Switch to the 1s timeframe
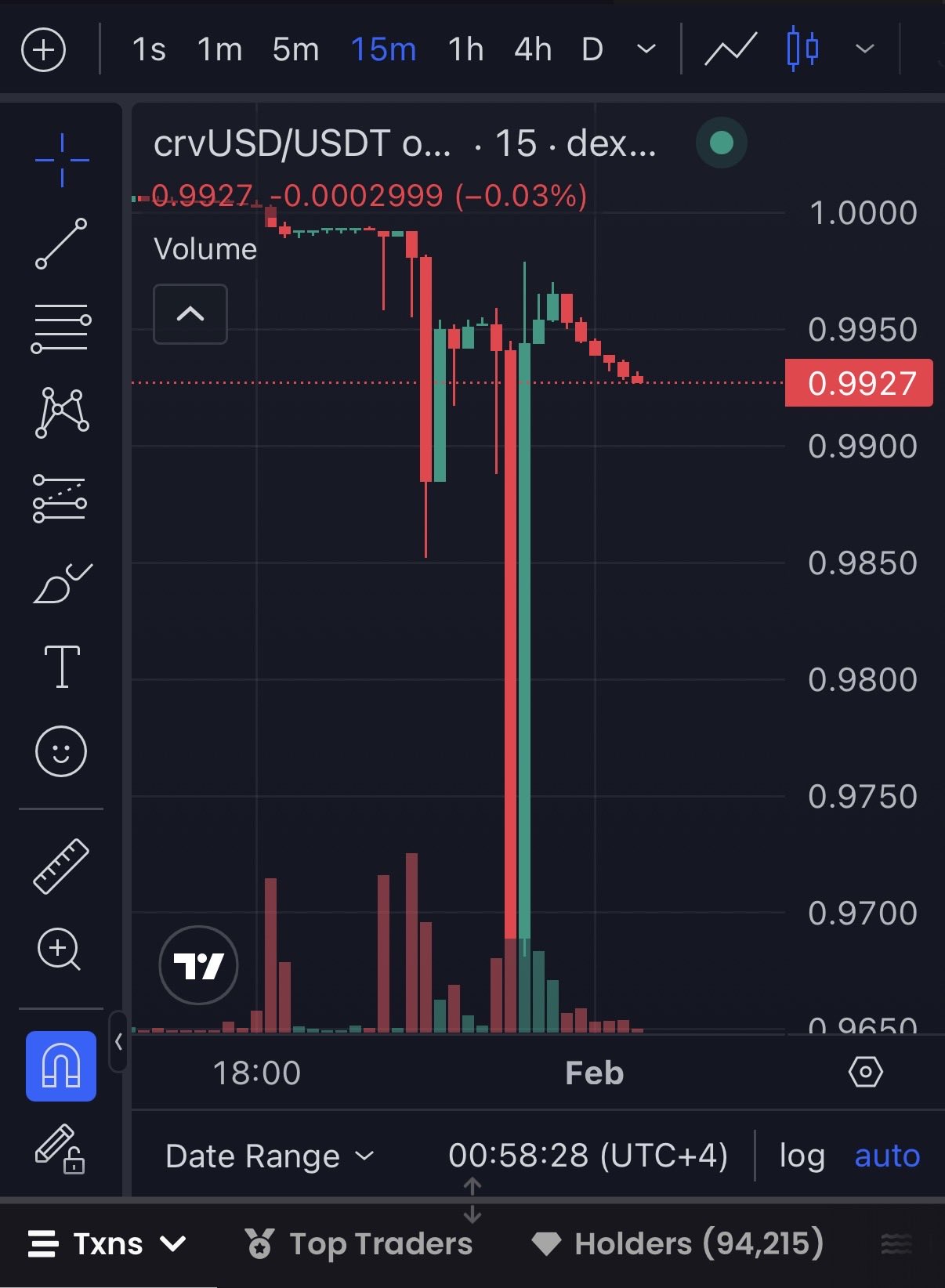Screen dimensions: 945x1288 pos(149,50)
